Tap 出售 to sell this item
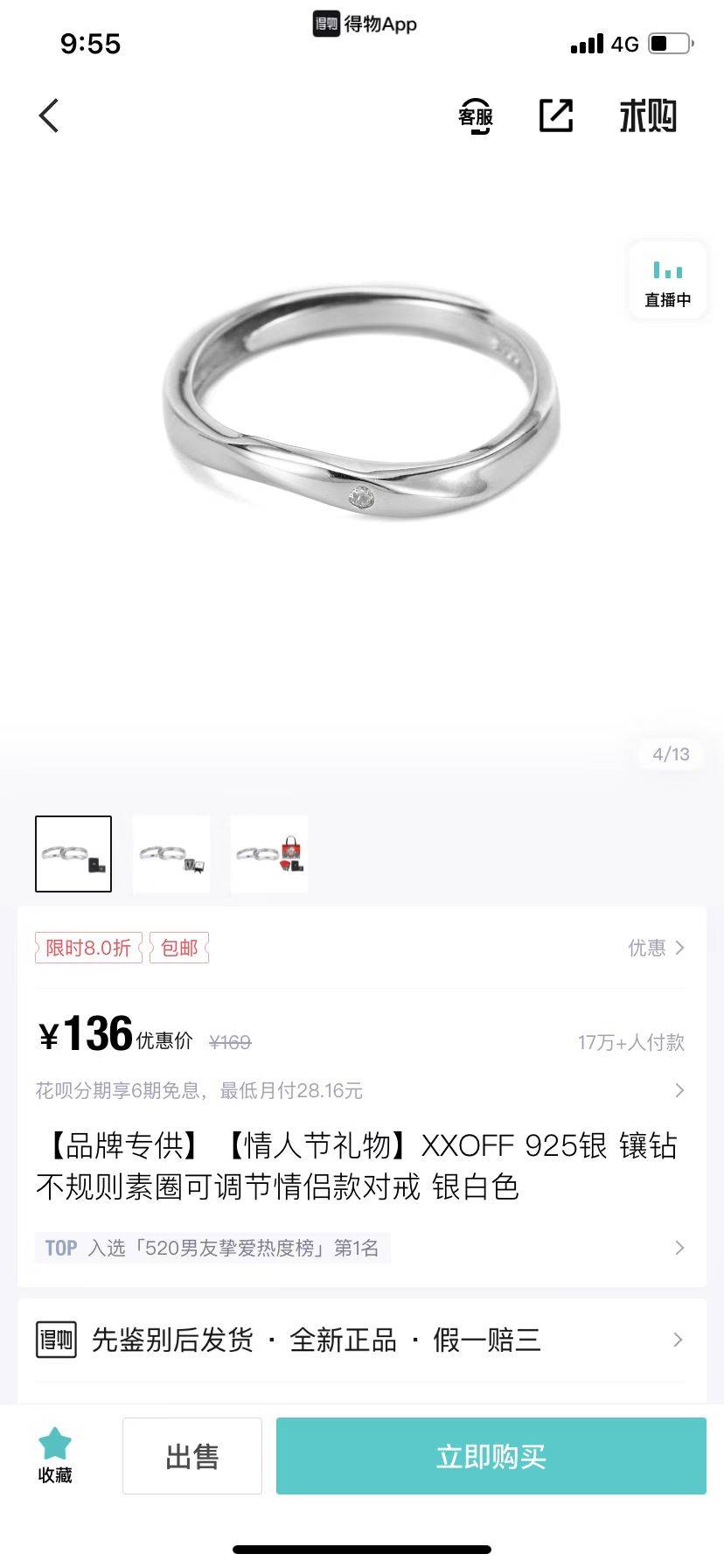724x1568 pixels. tap(192, 1456)
